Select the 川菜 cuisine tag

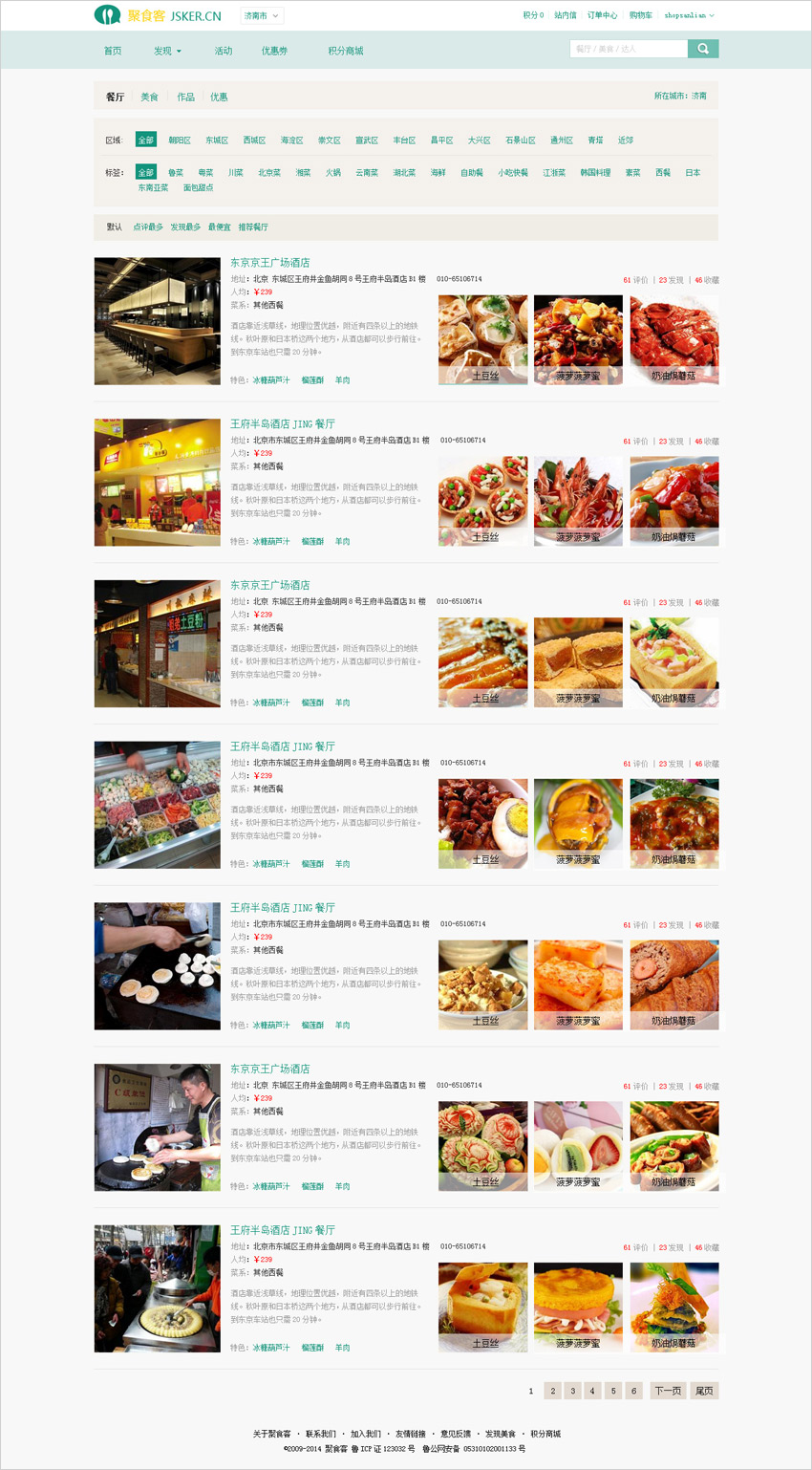tap(235, 173)
